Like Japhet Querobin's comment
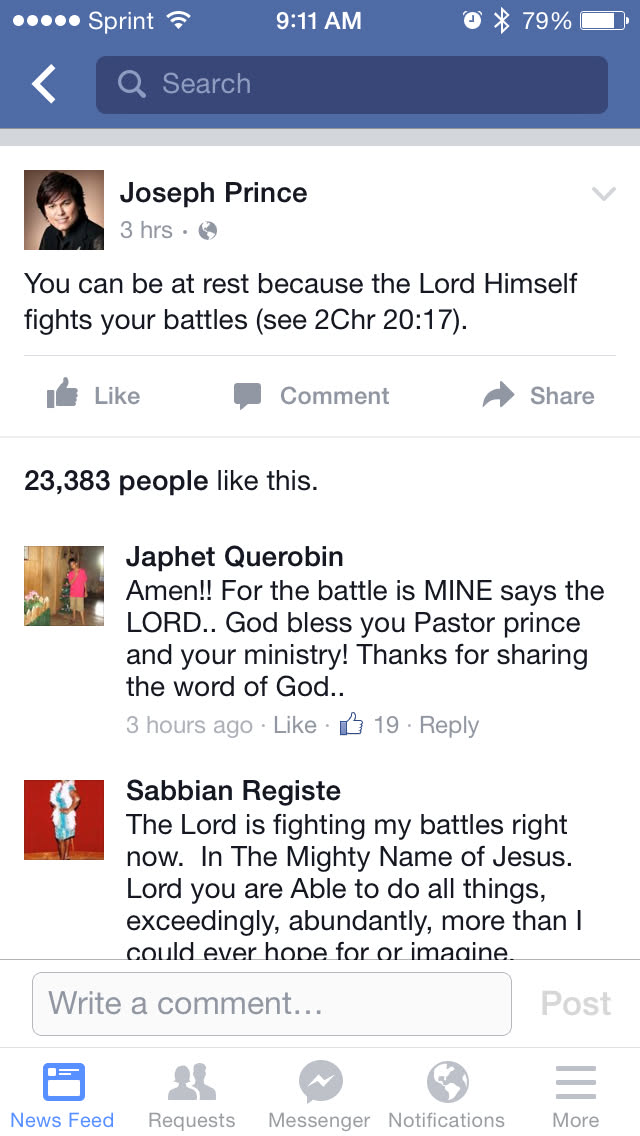The height and width of the screenshot is (1136, 640). tap(295, 725)
